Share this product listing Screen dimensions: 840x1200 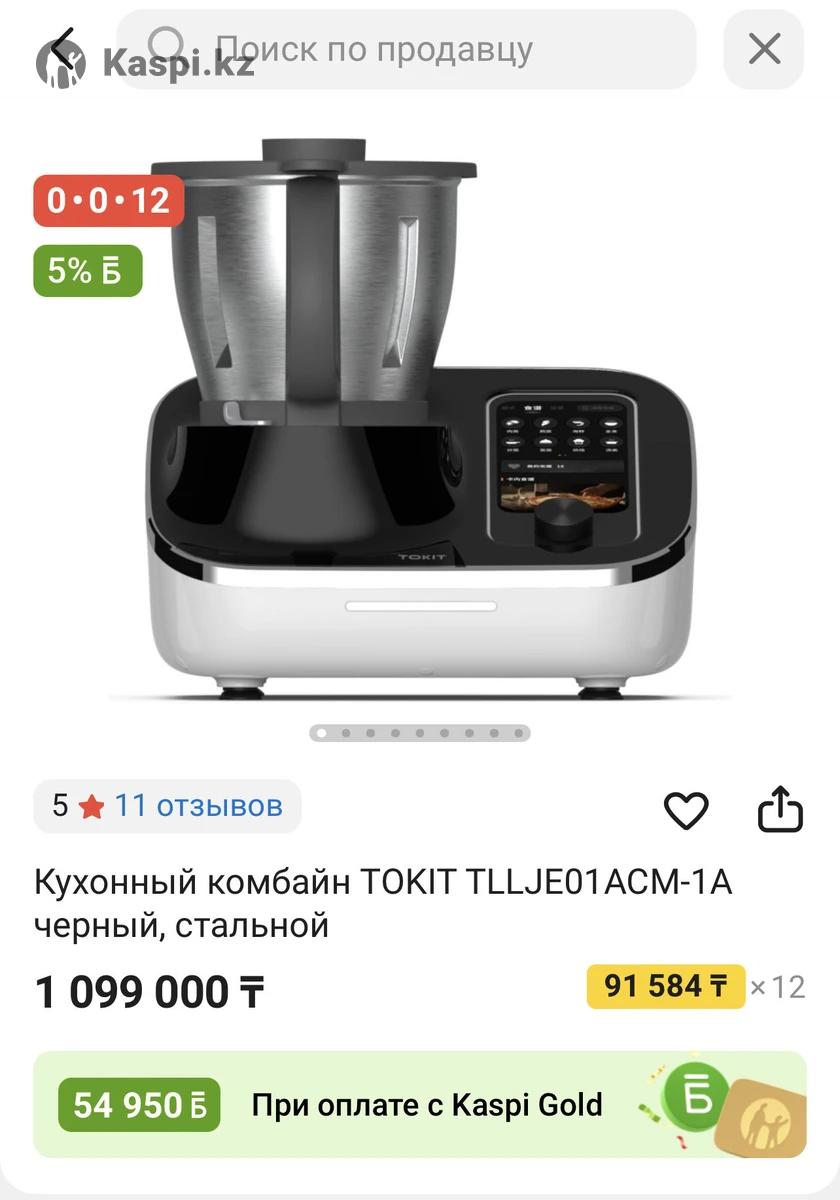pos(780,810)
